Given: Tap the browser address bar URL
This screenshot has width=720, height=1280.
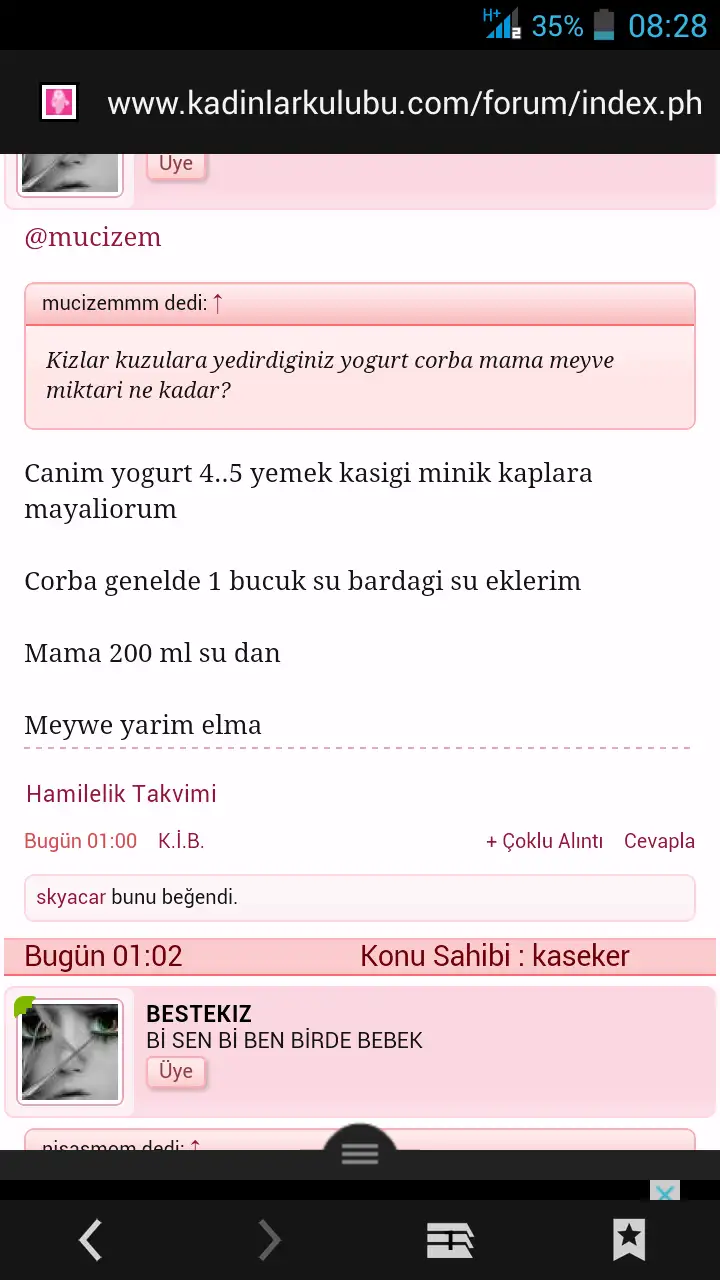Looking at the screenshot, I should point(404,103).
